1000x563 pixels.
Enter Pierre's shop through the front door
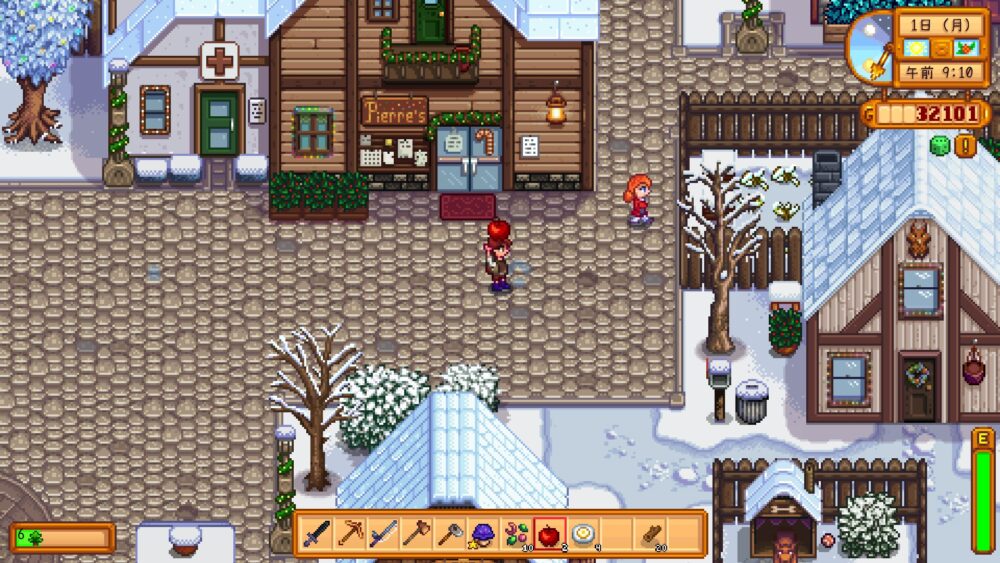pos(469,160)
